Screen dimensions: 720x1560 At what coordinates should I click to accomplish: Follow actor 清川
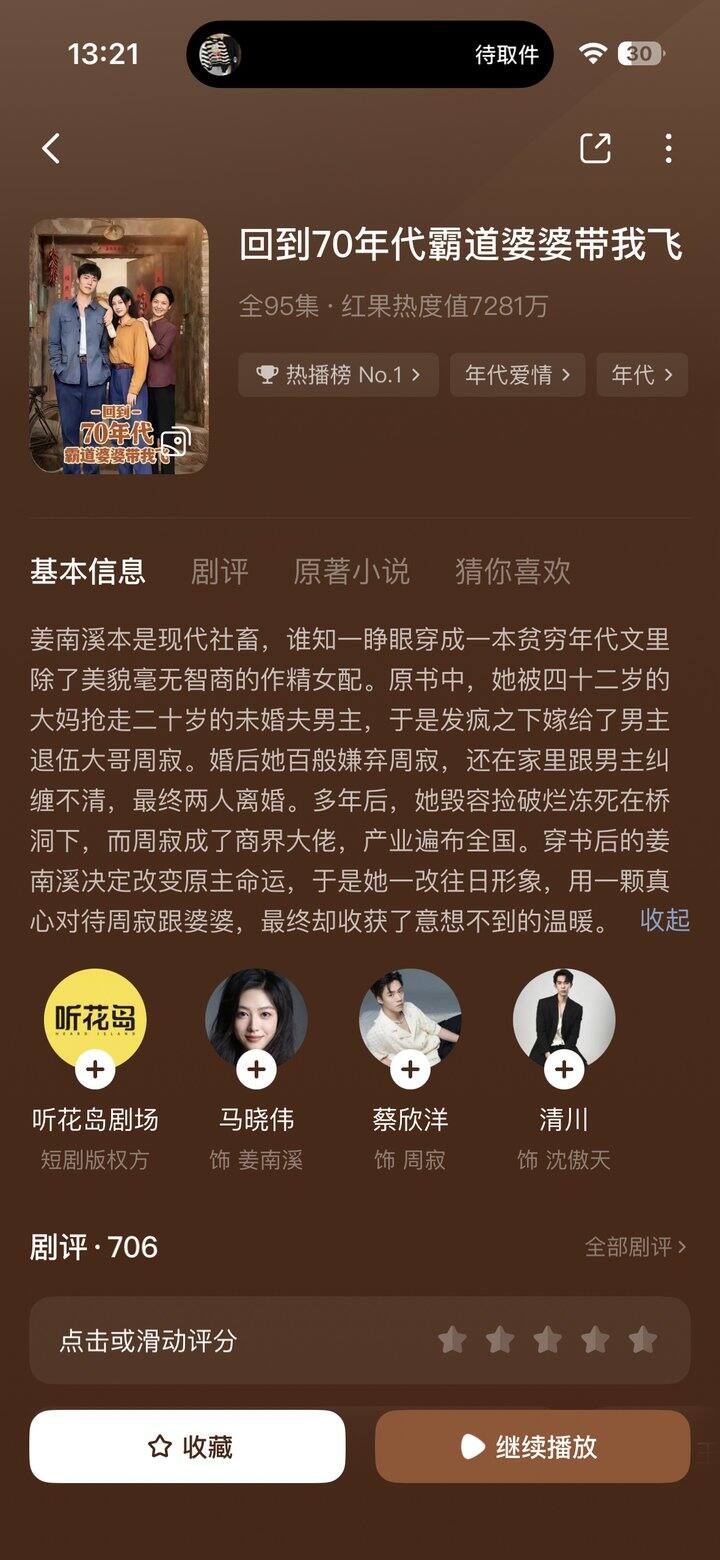pyautogui.click(x=564, y=1070)
